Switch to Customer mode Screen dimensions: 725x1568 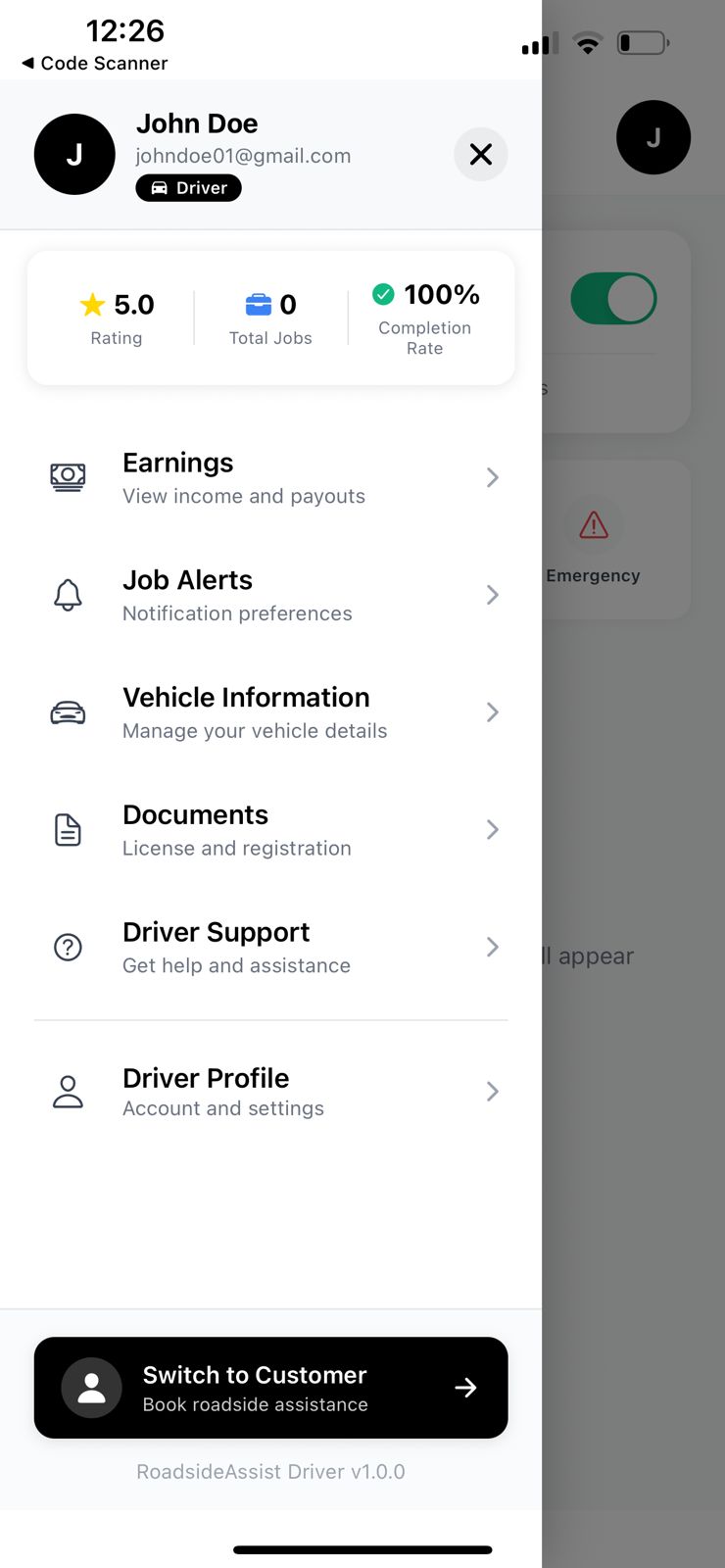tap(270, 1388)
